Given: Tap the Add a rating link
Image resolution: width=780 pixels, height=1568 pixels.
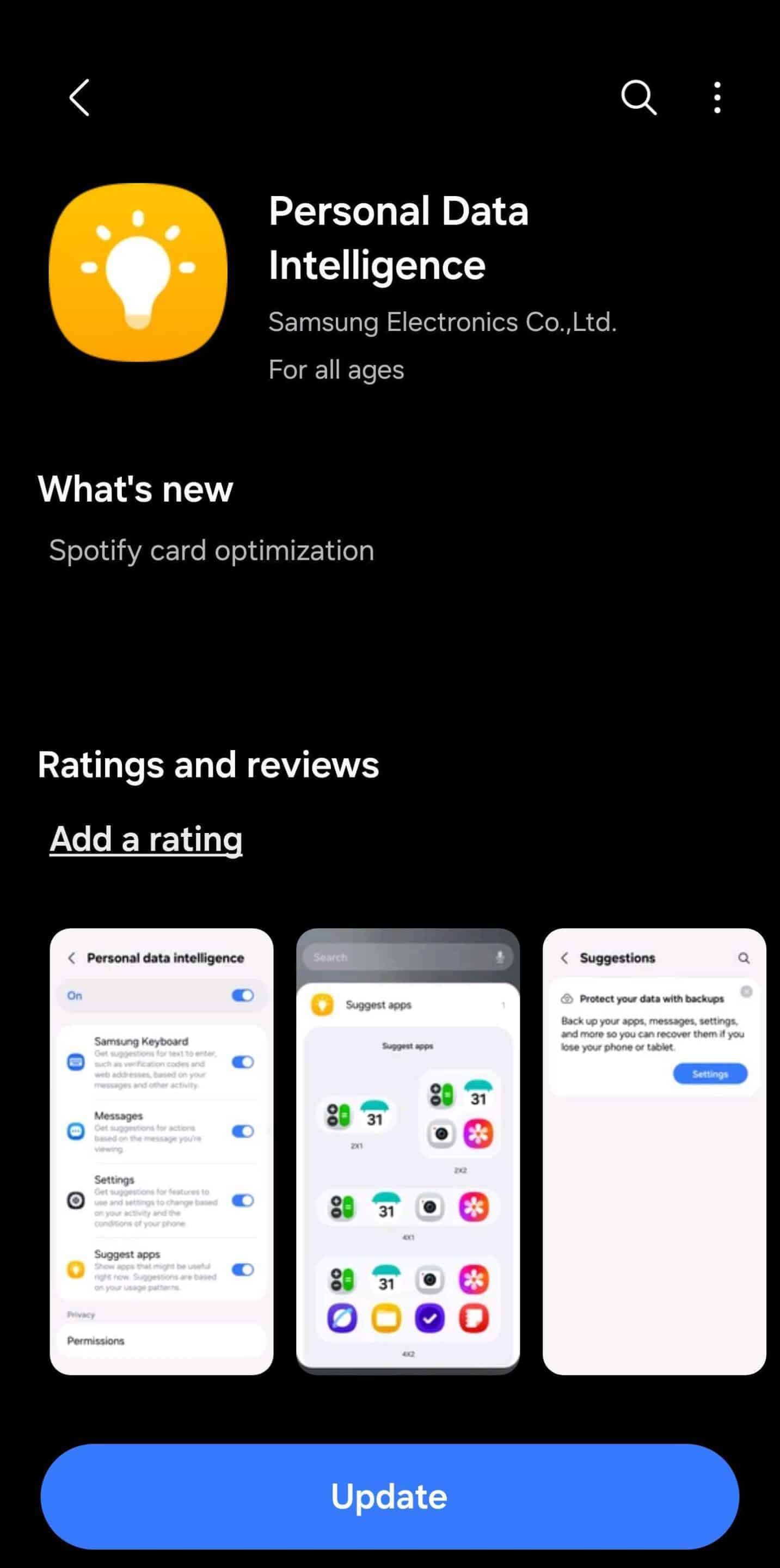Looking at the screenshot, I should coord(146,839).
